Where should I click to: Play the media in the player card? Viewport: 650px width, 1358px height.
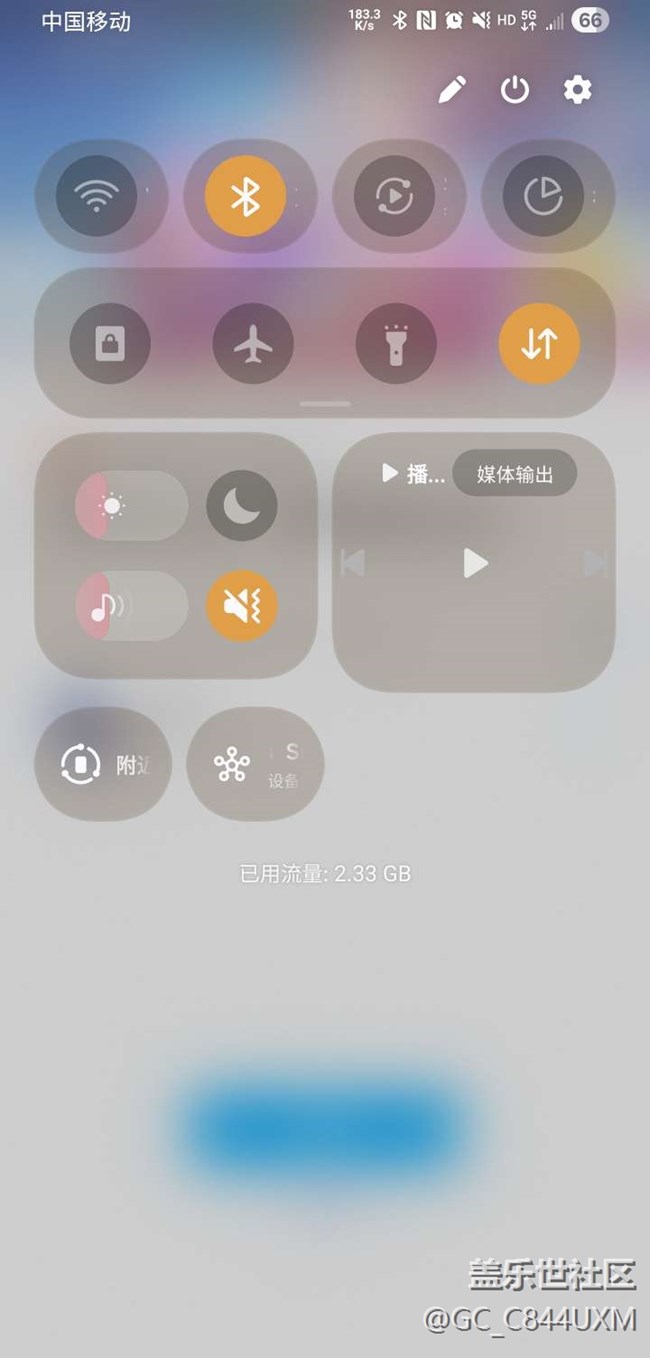pos(475,563)
